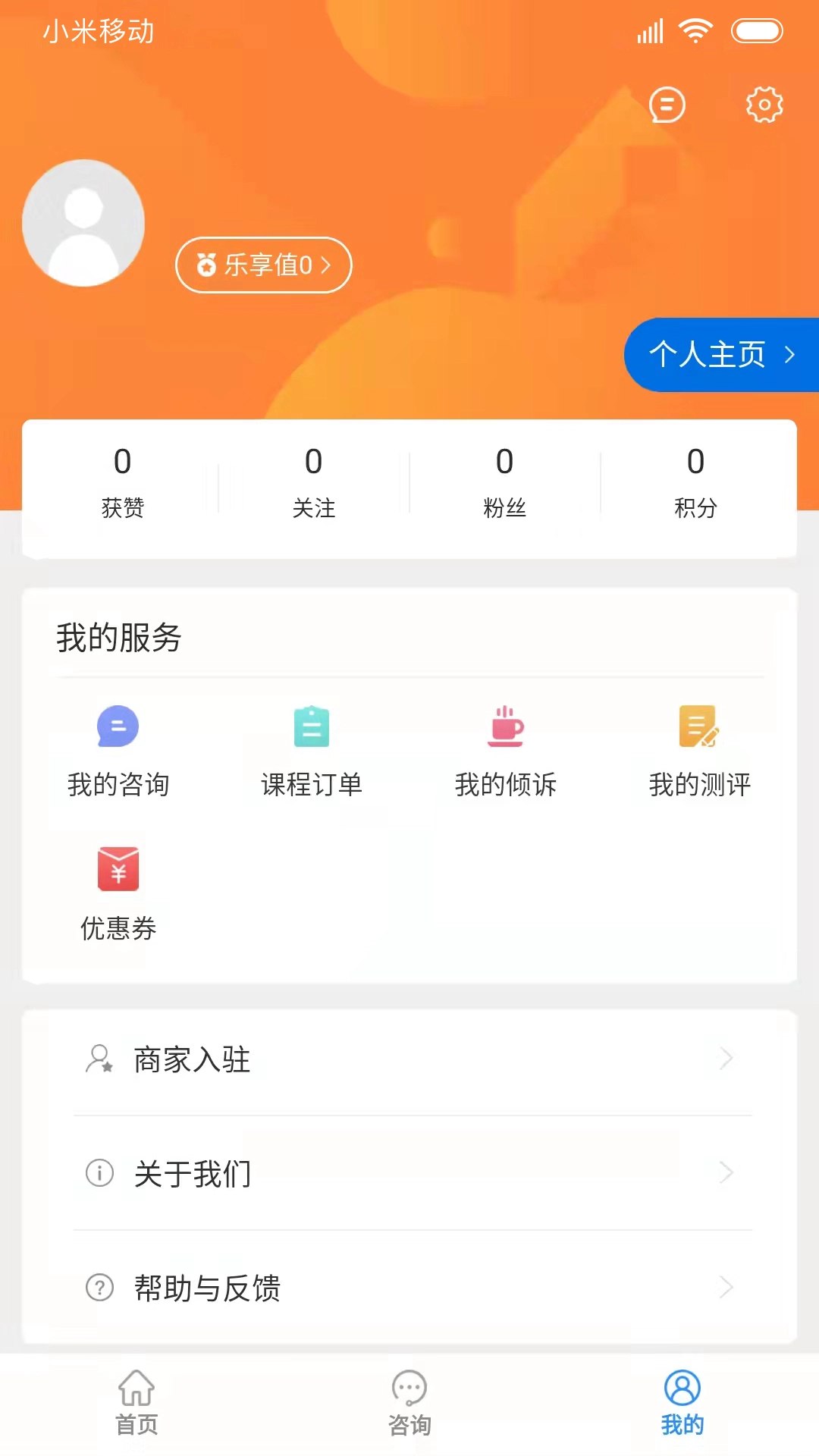Screen dimensions: 819x1456
Task: Open the message bubble icon near the top
Action: [x=665, y=105]
